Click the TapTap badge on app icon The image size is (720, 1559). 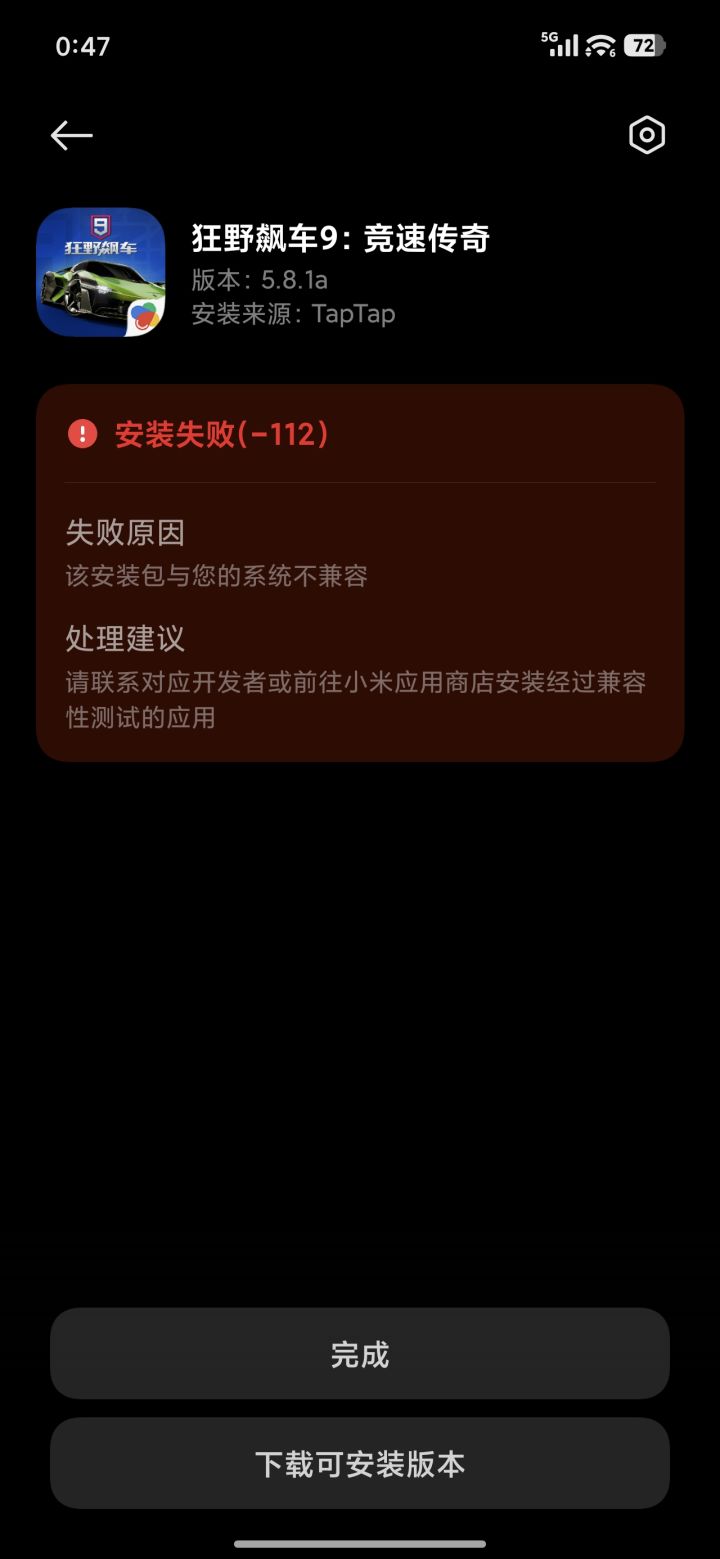(x=146, y=315)
